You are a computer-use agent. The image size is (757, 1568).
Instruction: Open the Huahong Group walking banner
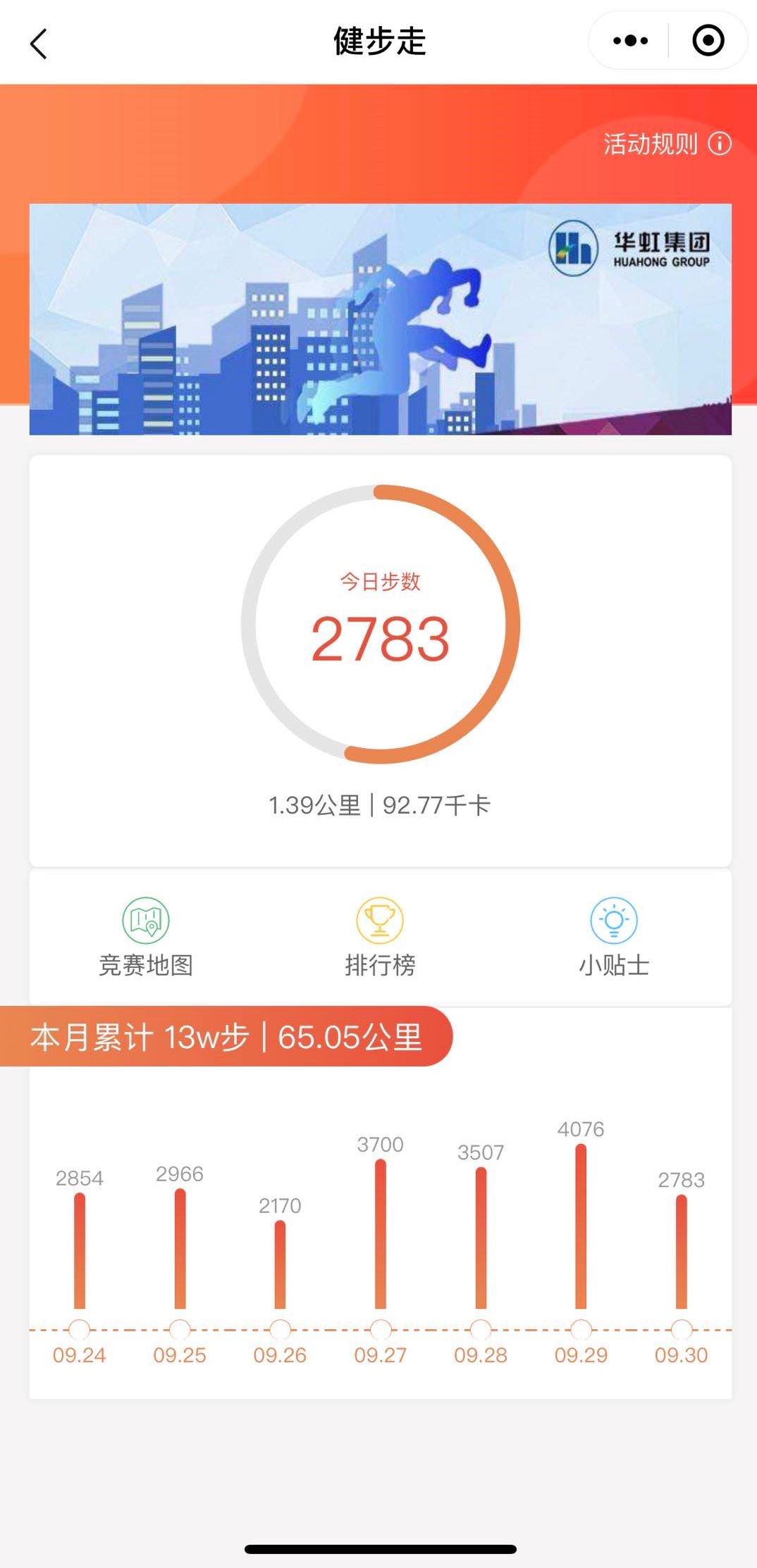380,318
